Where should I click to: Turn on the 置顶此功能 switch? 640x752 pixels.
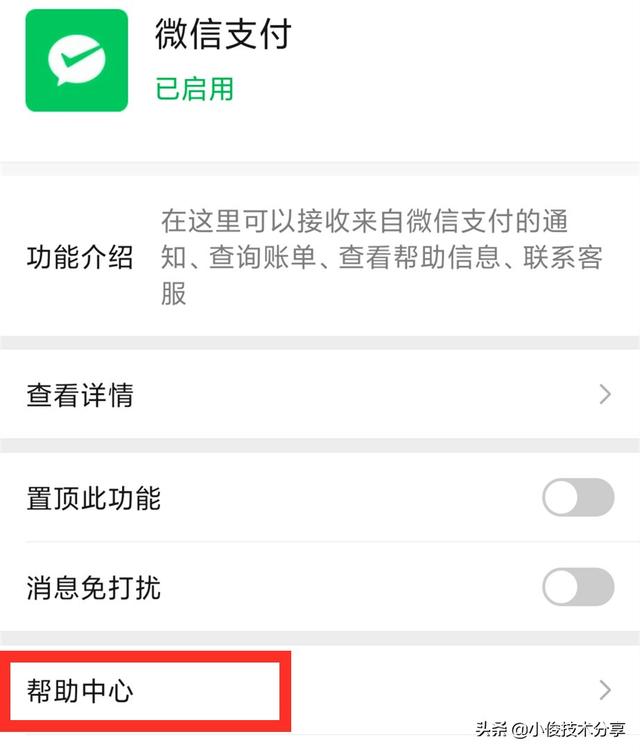(577, 497)
